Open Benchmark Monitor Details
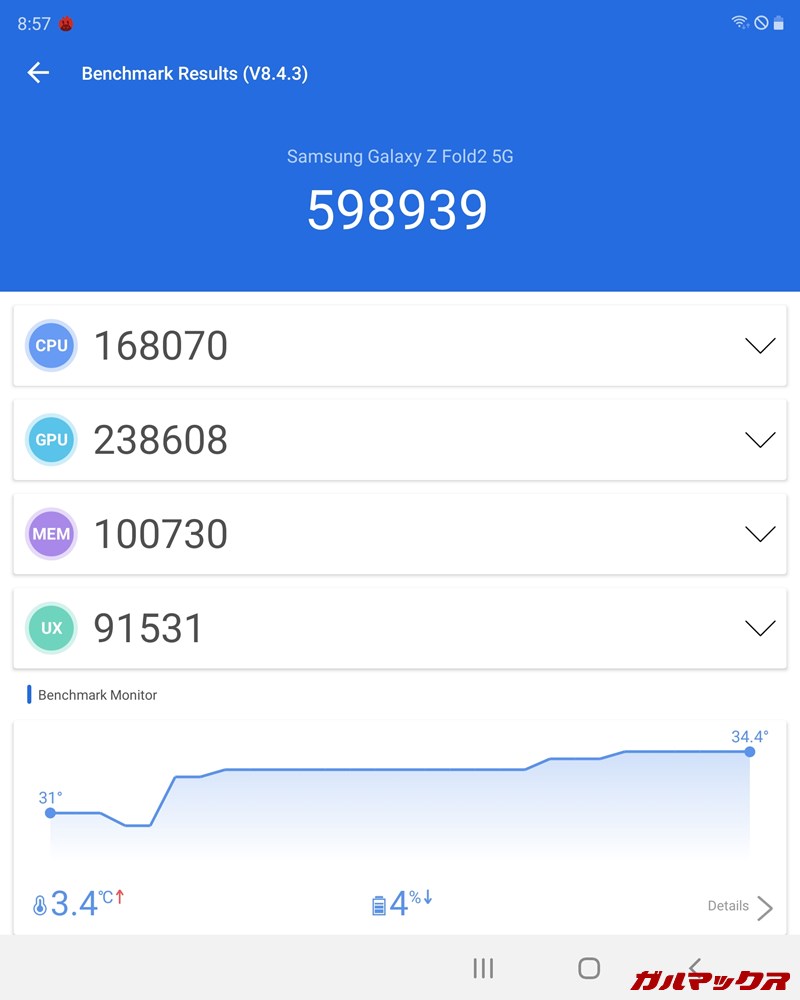The width and height of the screenshot is (800, 1000). click(x=741, y=907)
